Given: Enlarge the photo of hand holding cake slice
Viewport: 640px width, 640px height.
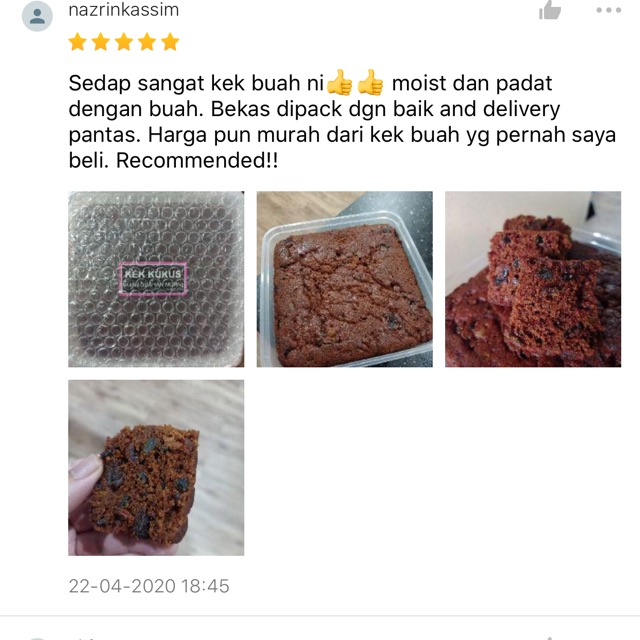Looking at the screenshot, I should [x=156, y=467].
